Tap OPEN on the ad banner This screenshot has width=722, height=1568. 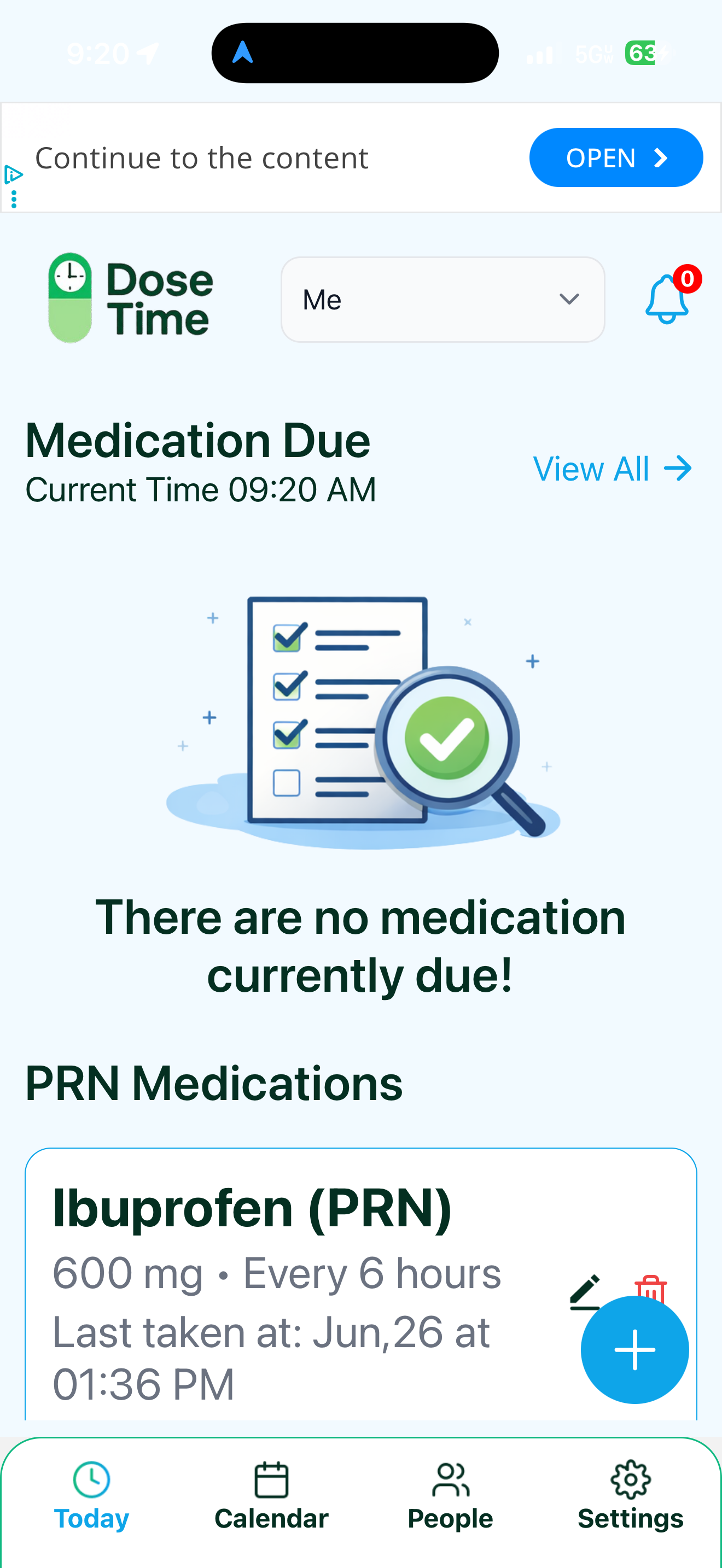tap(616, 157)
